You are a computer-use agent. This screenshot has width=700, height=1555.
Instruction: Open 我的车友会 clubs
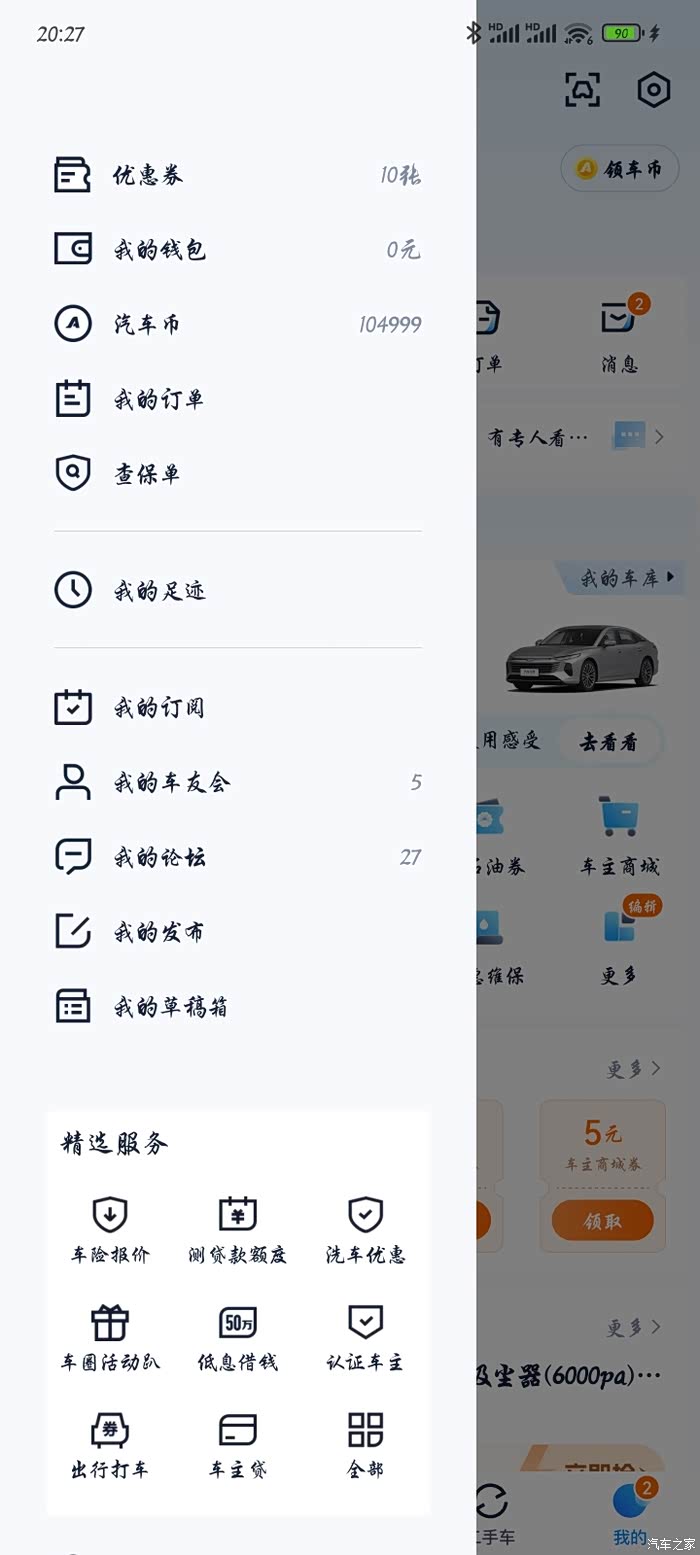pyautogui.click(x=238, y=782)
